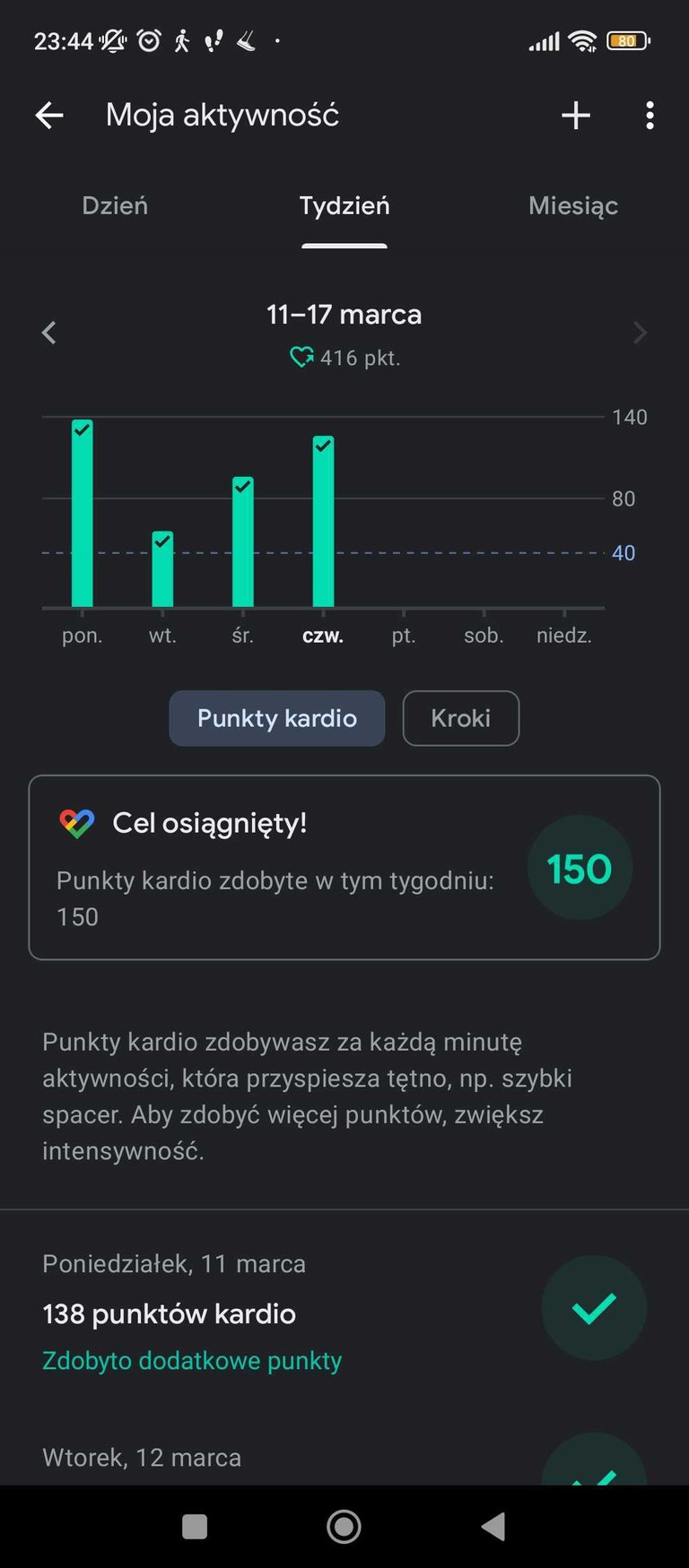Tap the czw. bar in chart
Screen dimensions: 689x1568
324,522
